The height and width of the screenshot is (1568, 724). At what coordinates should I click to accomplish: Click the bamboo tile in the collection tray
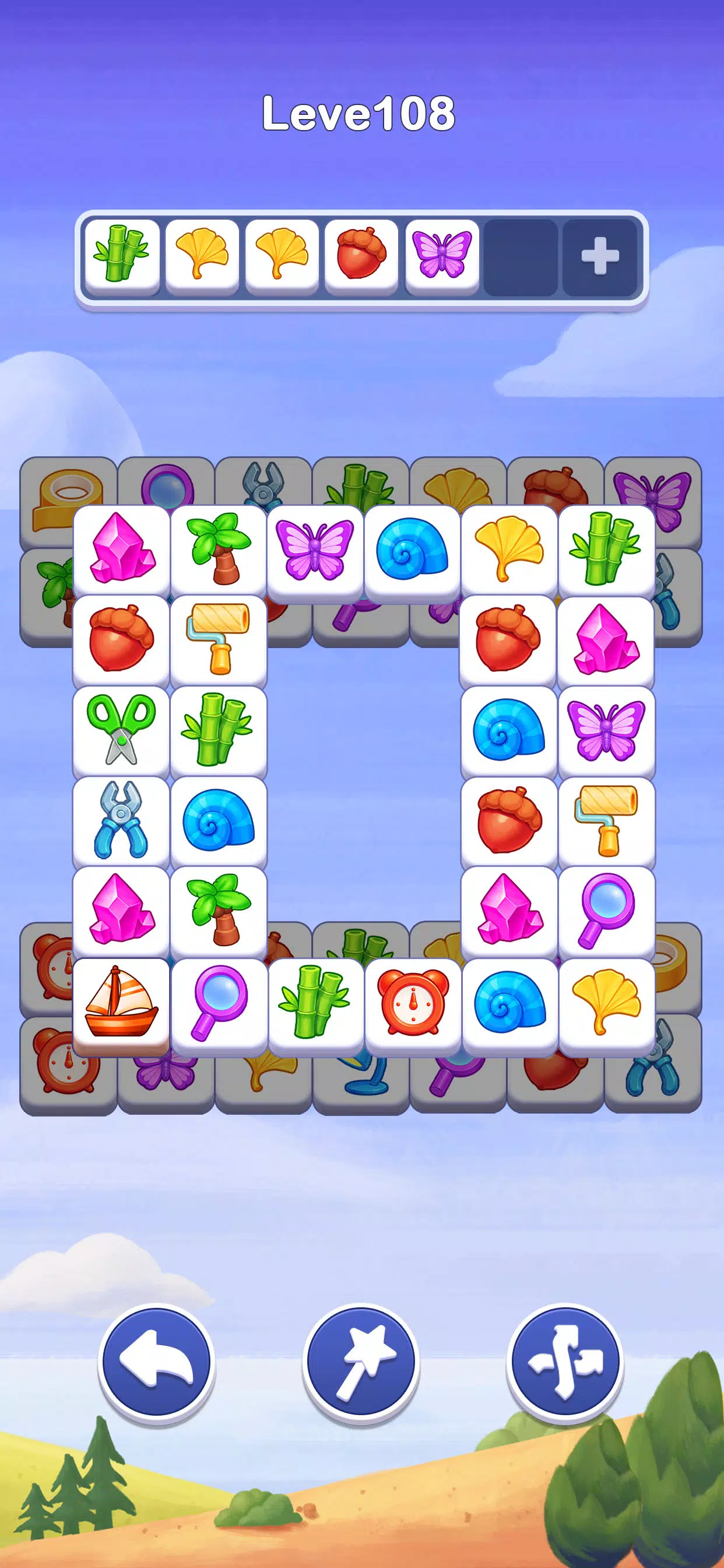tap(121, 256)
